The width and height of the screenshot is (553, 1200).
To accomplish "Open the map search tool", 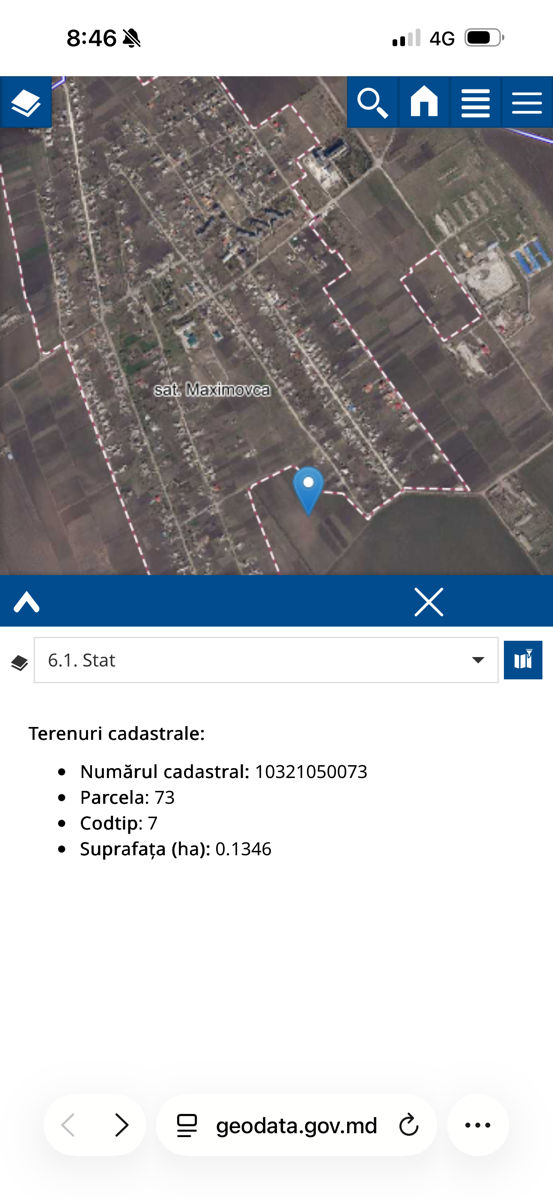I will pyautogui.click(x=372, y=102).
